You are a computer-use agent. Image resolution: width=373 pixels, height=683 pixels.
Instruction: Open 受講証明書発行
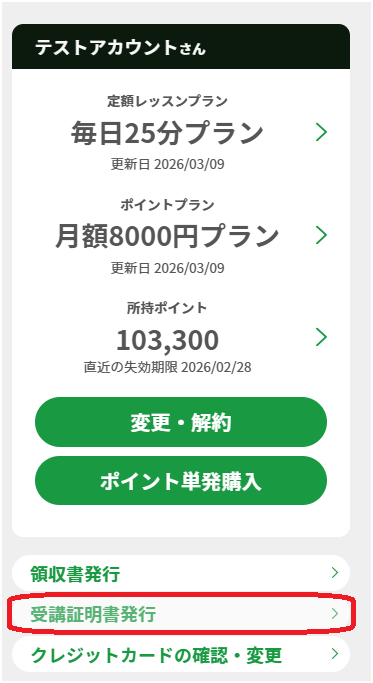(x=181, y=614)
